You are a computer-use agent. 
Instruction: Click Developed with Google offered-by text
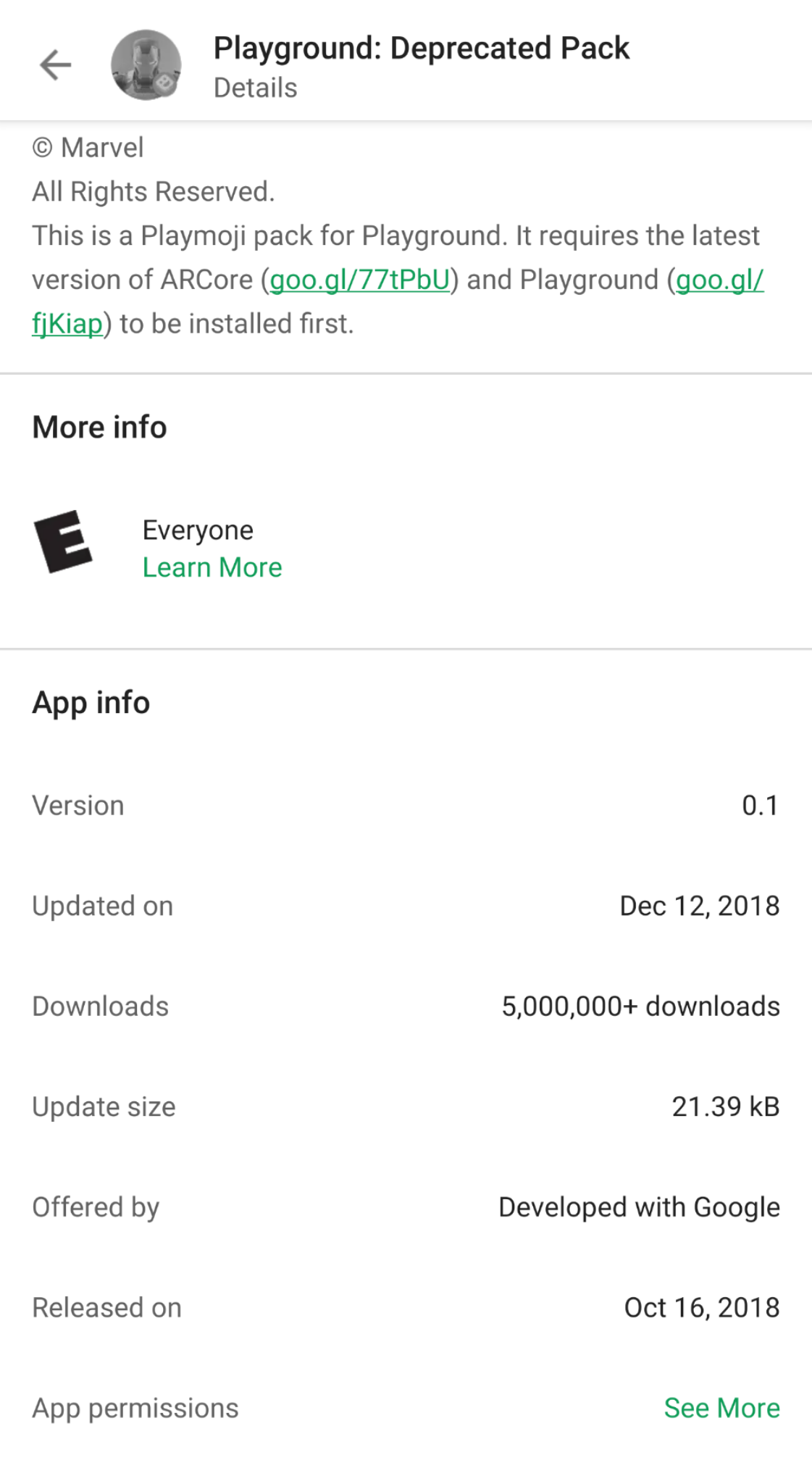pos(637,1206)
